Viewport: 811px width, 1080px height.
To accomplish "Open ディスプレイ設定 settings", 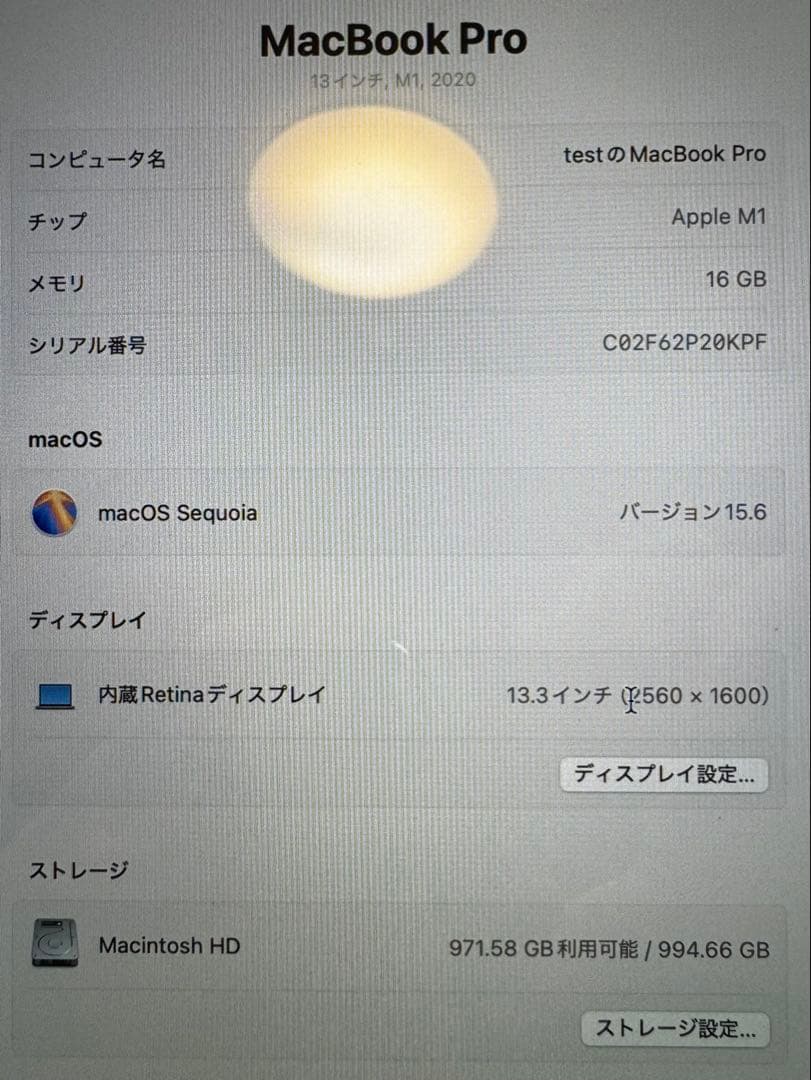I will 663,773.
